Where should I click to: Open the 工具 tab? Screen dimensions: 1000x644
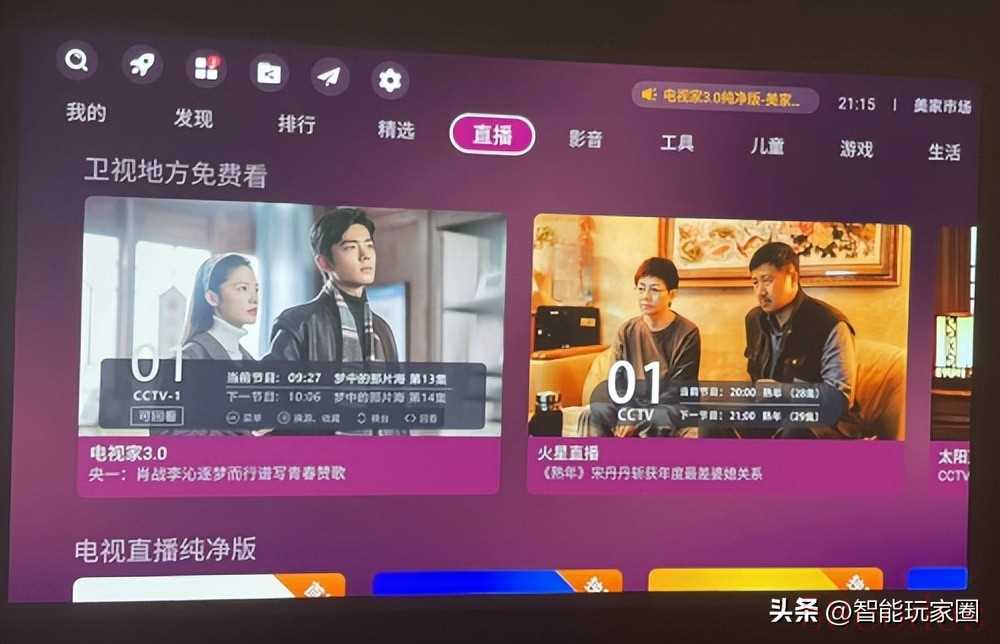tap(677, 143)
